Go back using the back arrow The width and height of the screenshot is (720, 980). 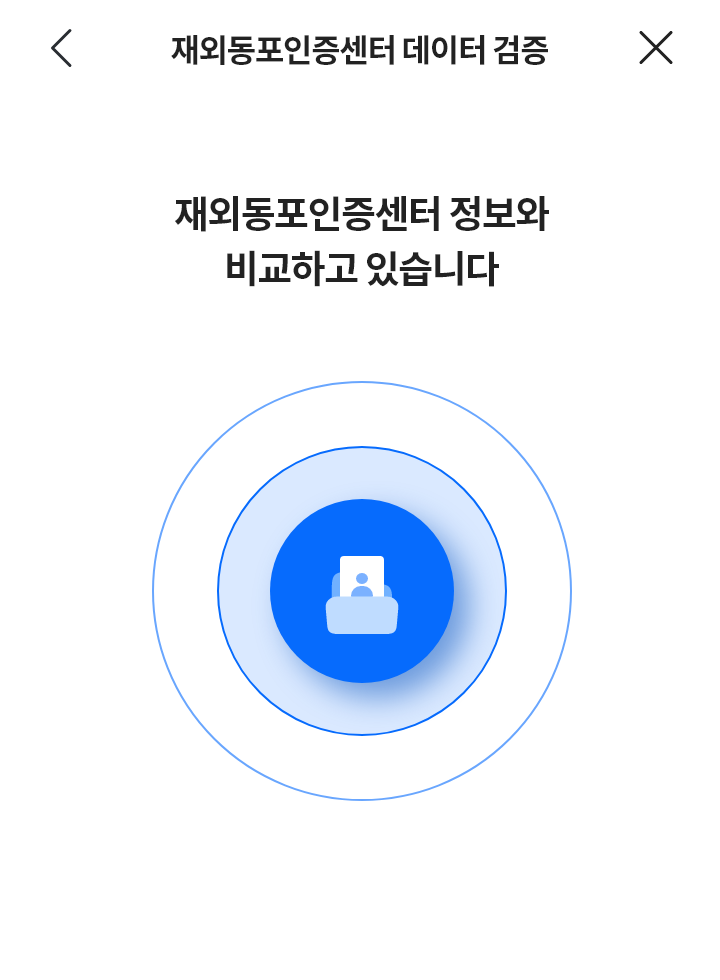coord(62,48)
